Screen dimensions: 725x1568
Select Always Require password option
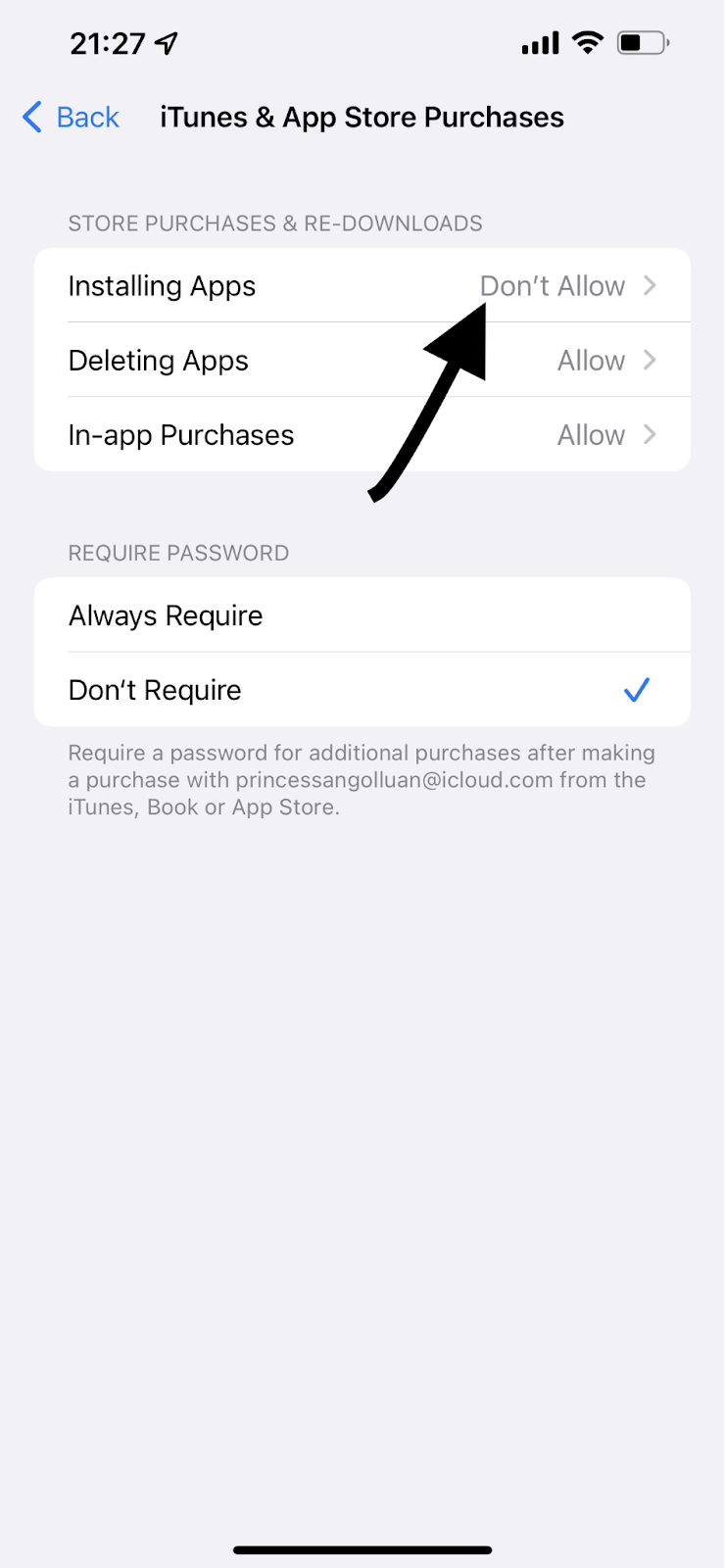point(361,615)
